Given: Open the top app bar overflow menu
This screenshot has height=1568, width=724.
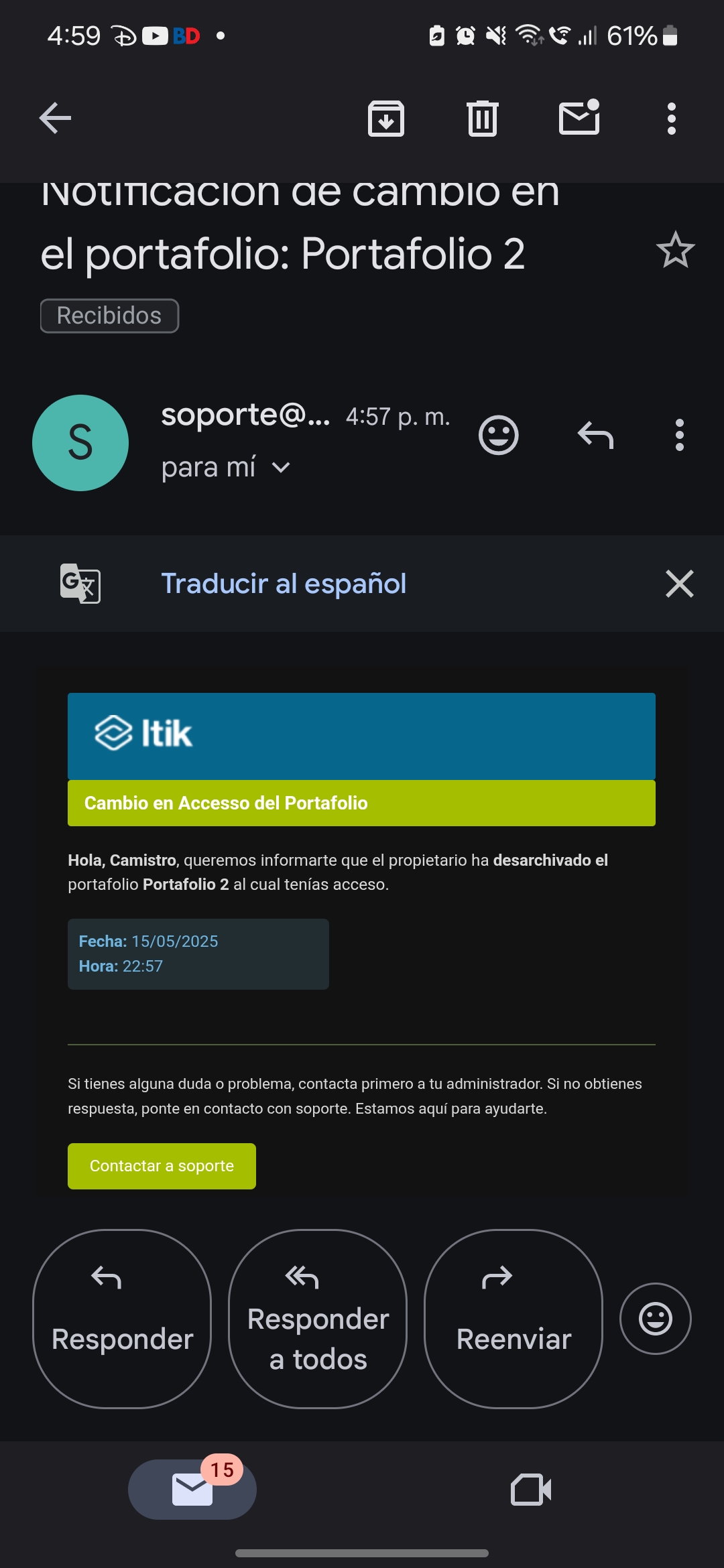Looking at the screenshot, I should pyautogui.click(x=672, y=119).
